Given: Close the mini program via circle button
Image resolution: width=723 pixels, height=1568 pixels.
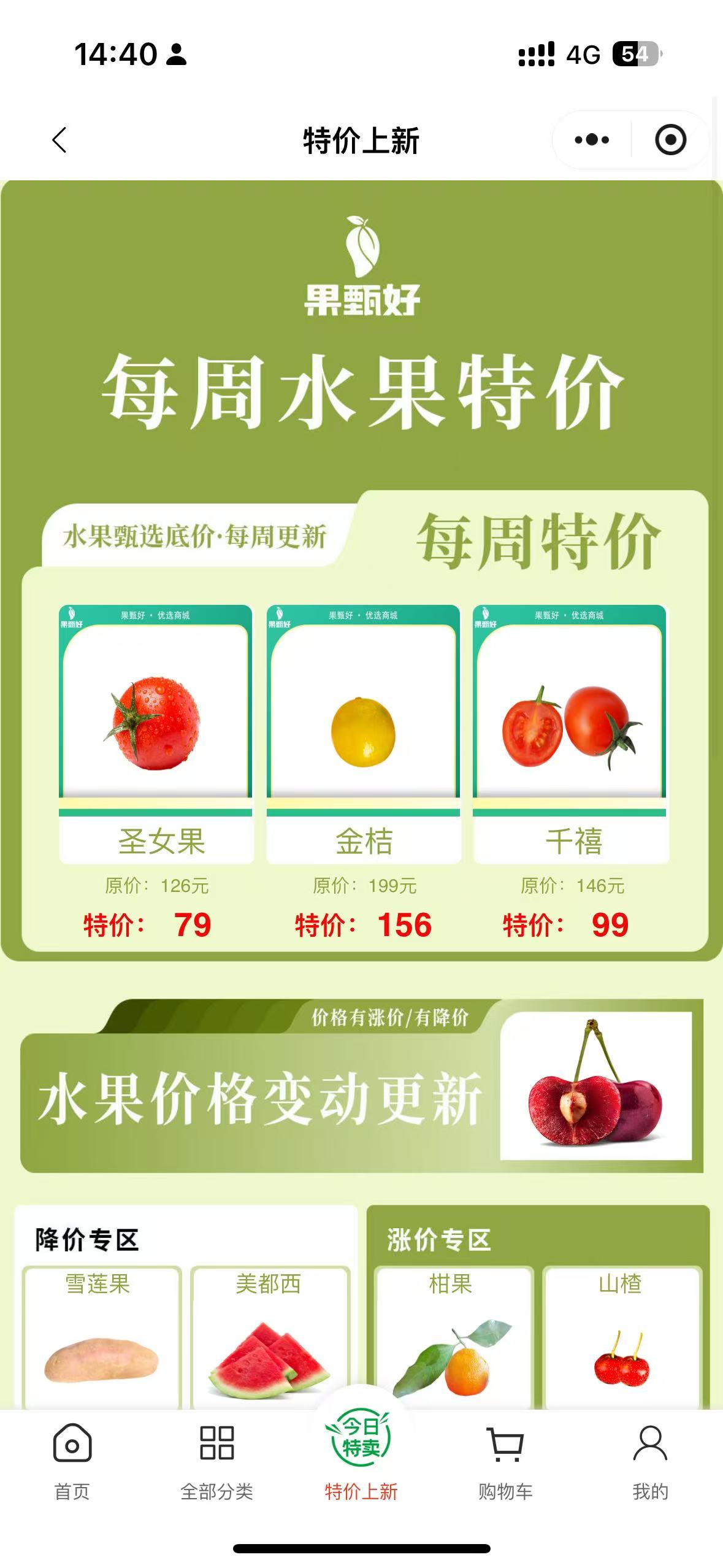Looking at the screenshot, I should click(x=670, y=140).
